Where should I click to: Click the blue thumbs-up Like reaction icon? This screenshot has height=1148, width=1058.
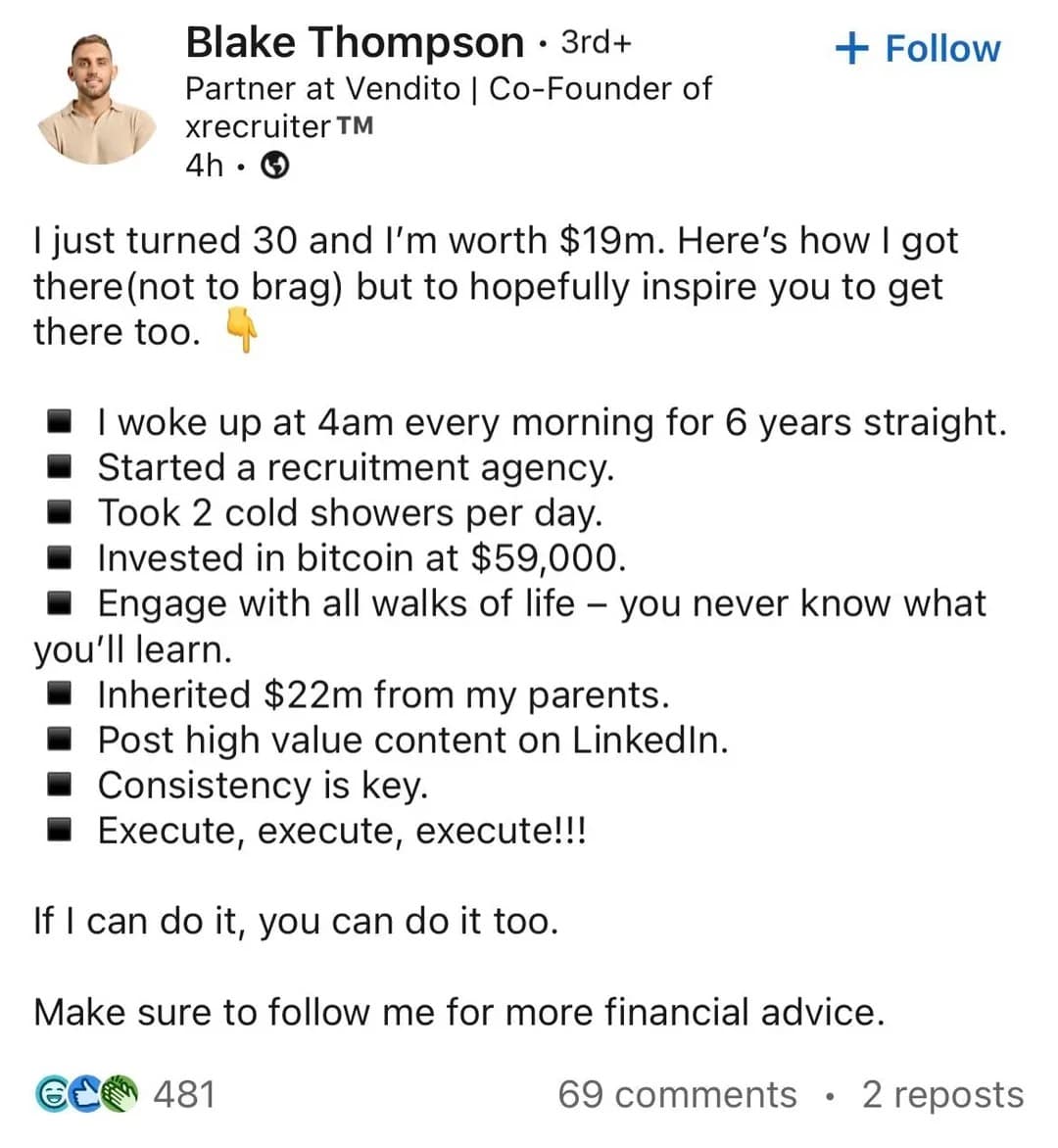(82, 1092)
